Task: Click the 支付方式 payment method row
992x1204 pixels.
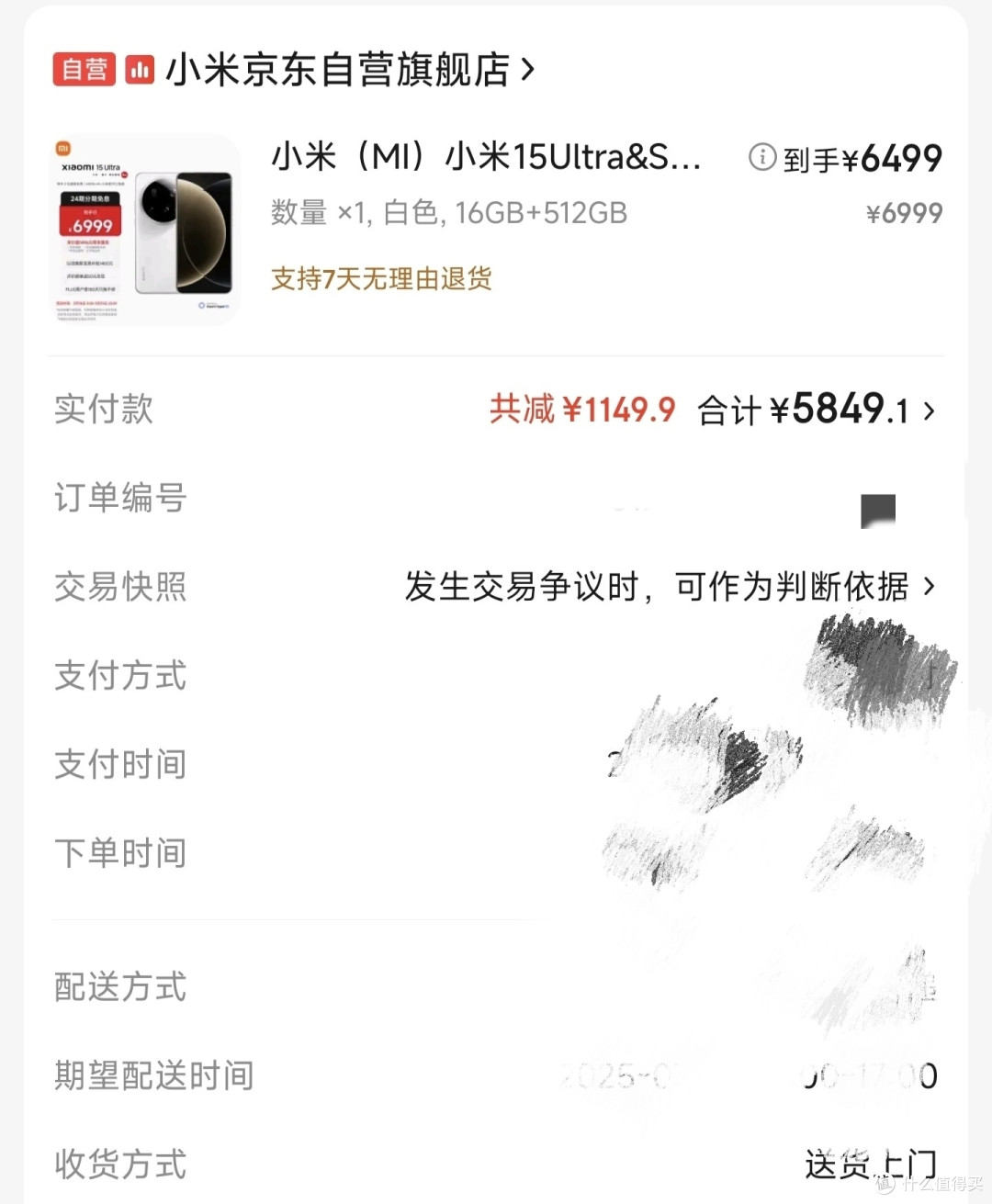Action: [119, 677]
